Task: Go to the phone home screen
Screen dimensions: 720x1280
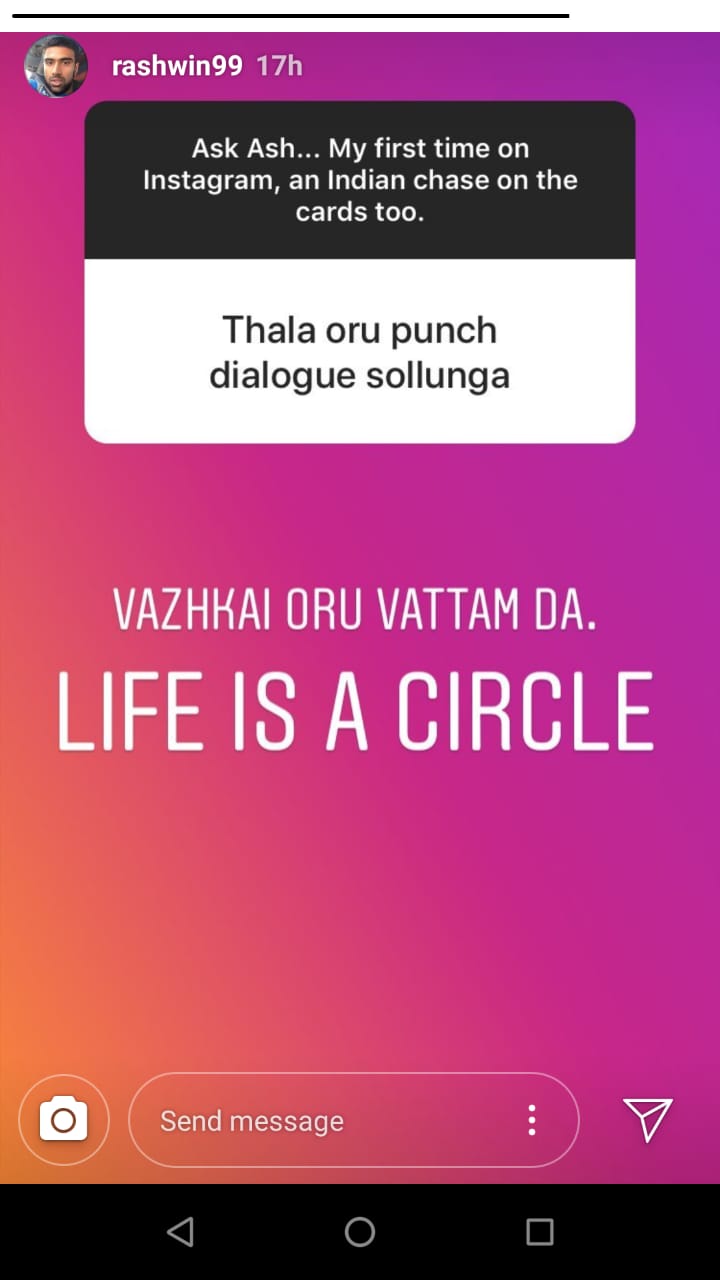Action: pyautogui.click(x=360, y=1232)
